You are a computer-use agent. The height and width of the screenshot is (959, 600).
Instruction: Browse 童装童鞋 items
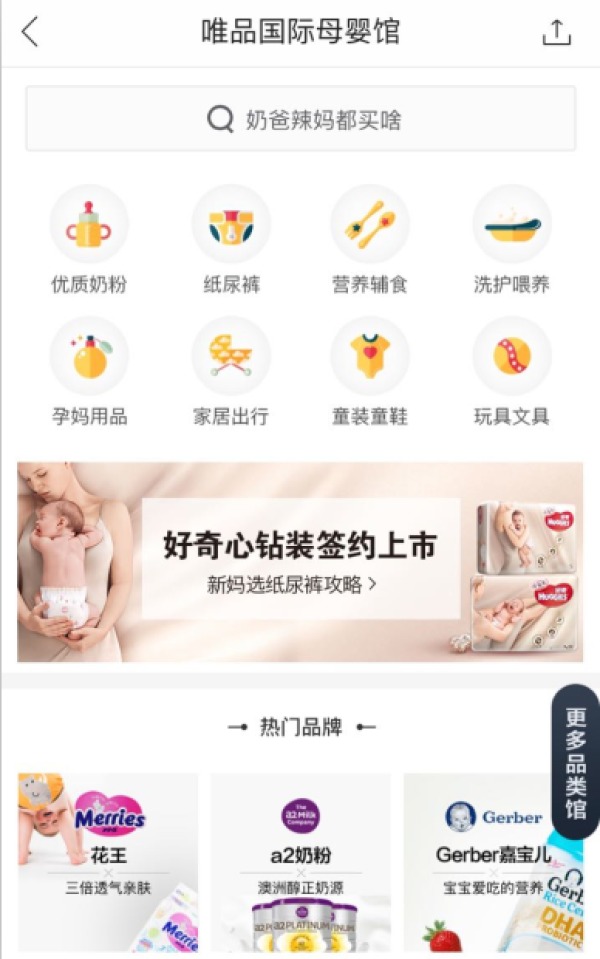tap(370, 371)
